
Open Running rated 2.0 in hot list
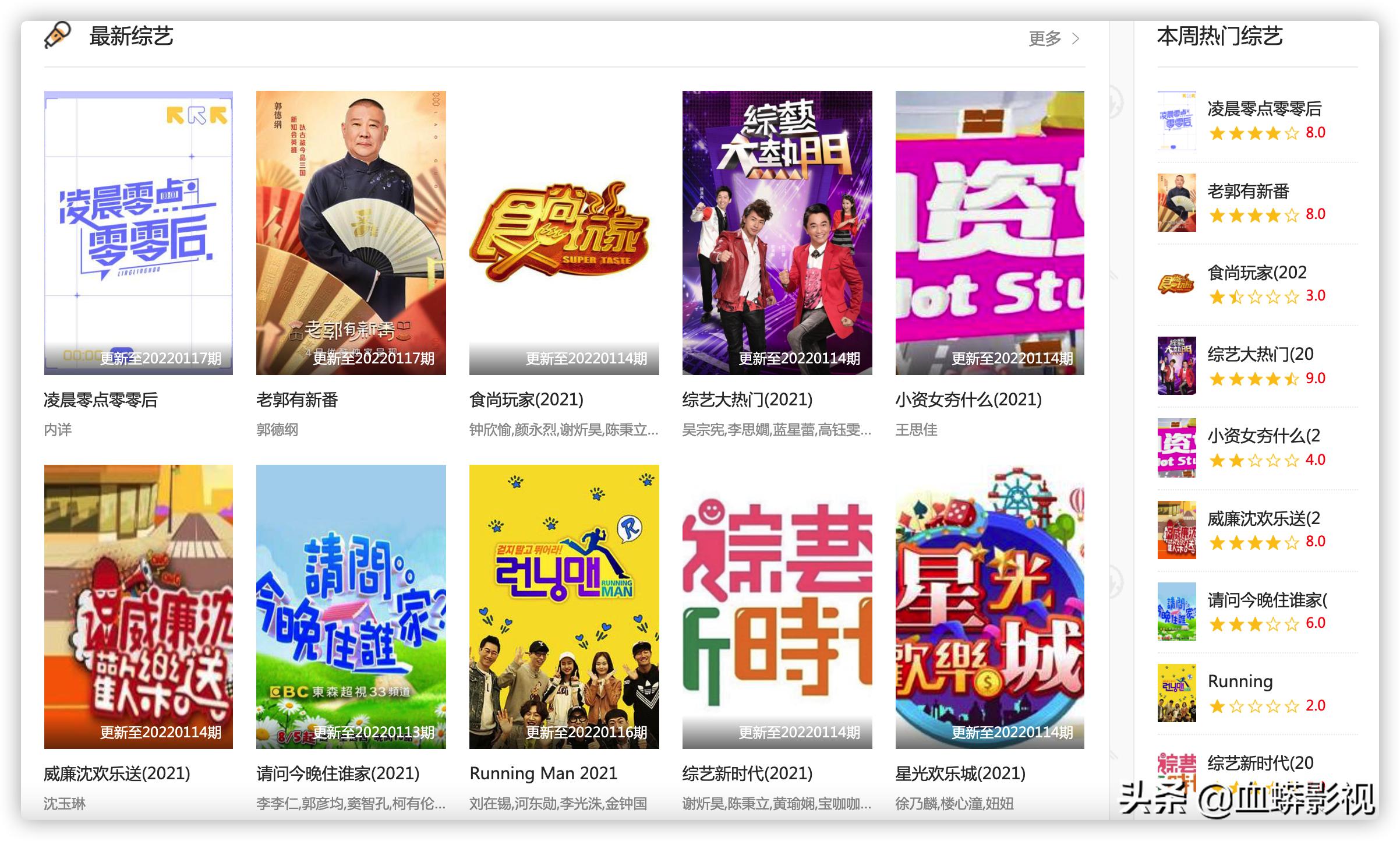pyautogui.click(x=1240, y=681)
